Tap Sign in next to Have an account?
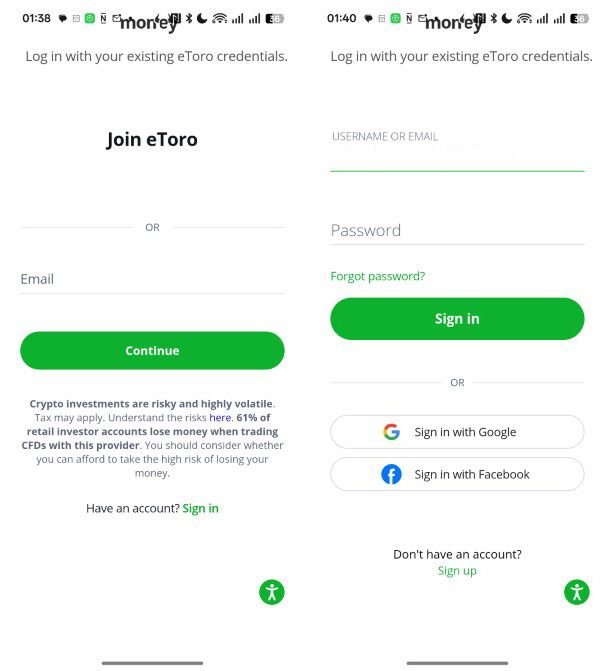This screenshot has width=610, height=671. pos(200,508)
